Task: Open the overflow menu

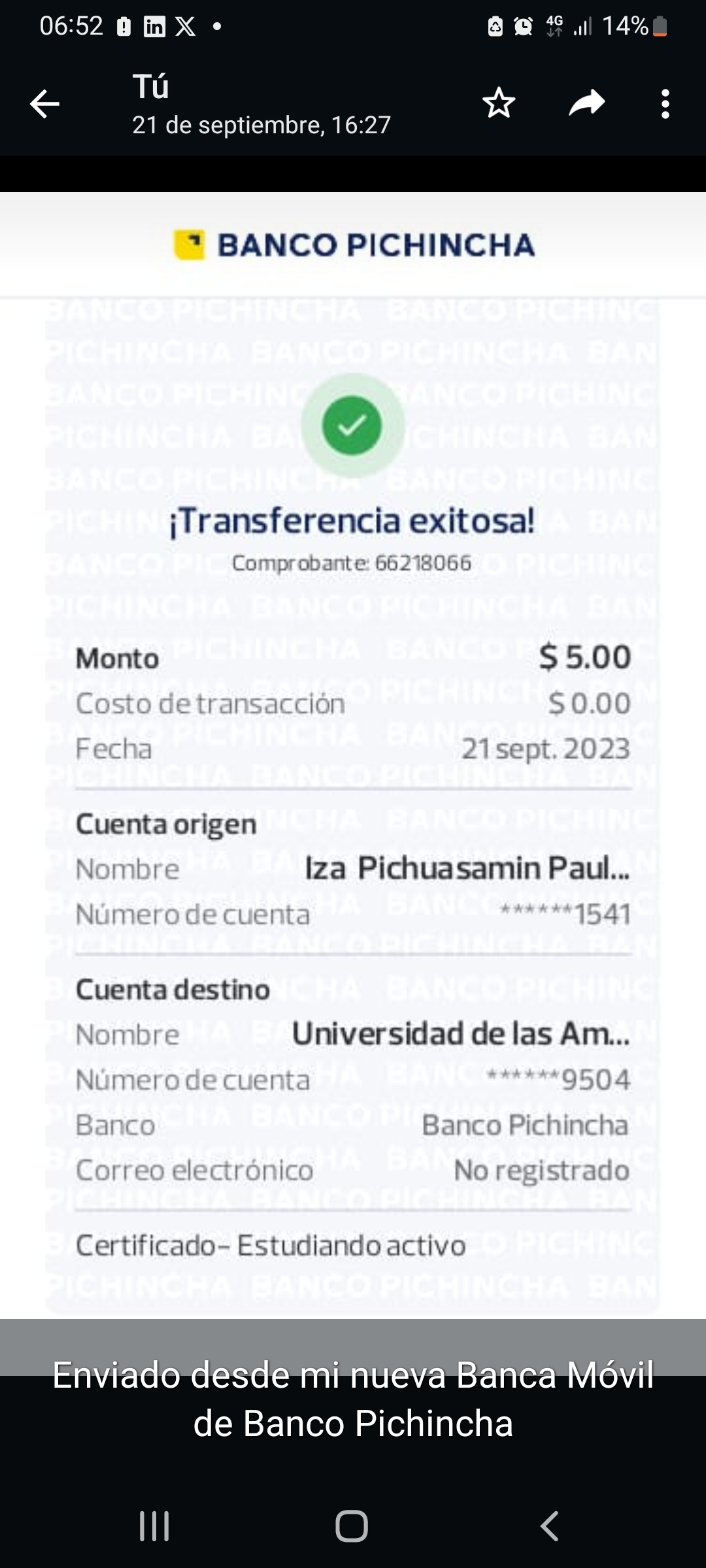Action: [665, 104]
